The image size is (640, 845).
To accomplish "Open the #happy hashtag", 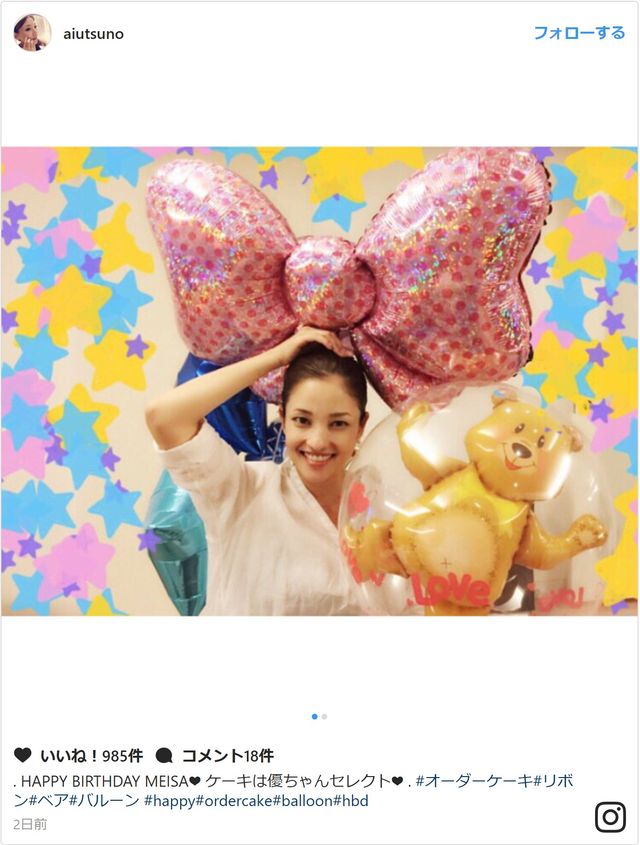I will coord(169,800).
